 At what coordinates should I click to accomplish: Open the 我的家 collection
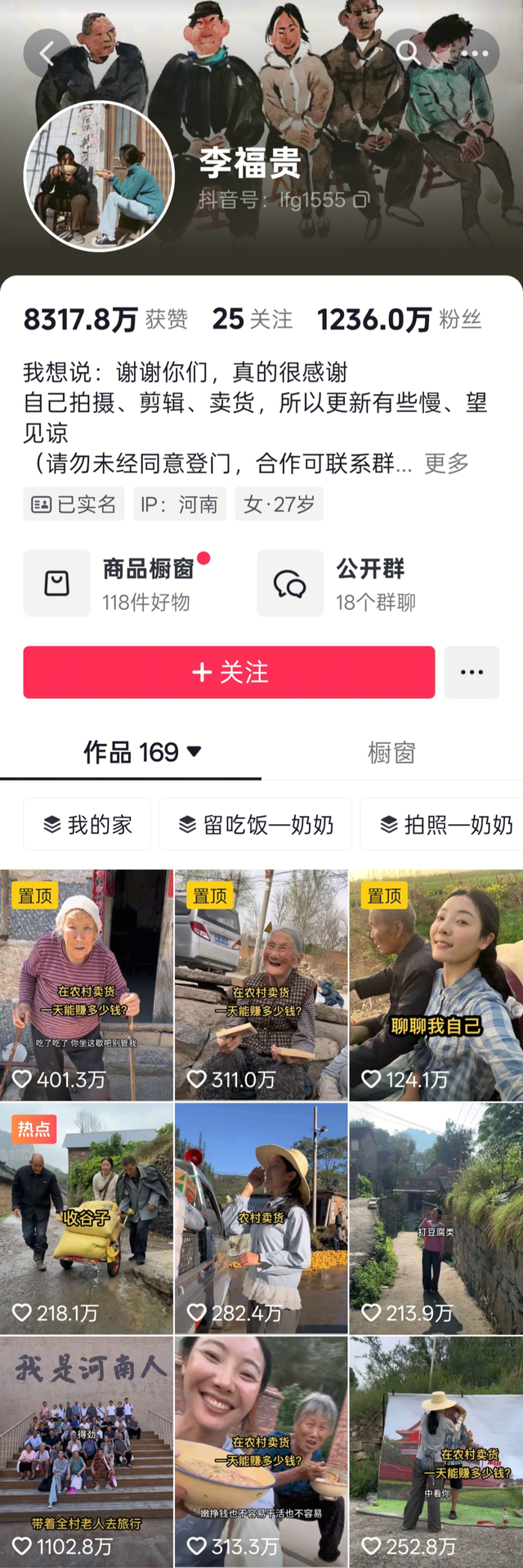pyautogui.click(x=87, y=824)
